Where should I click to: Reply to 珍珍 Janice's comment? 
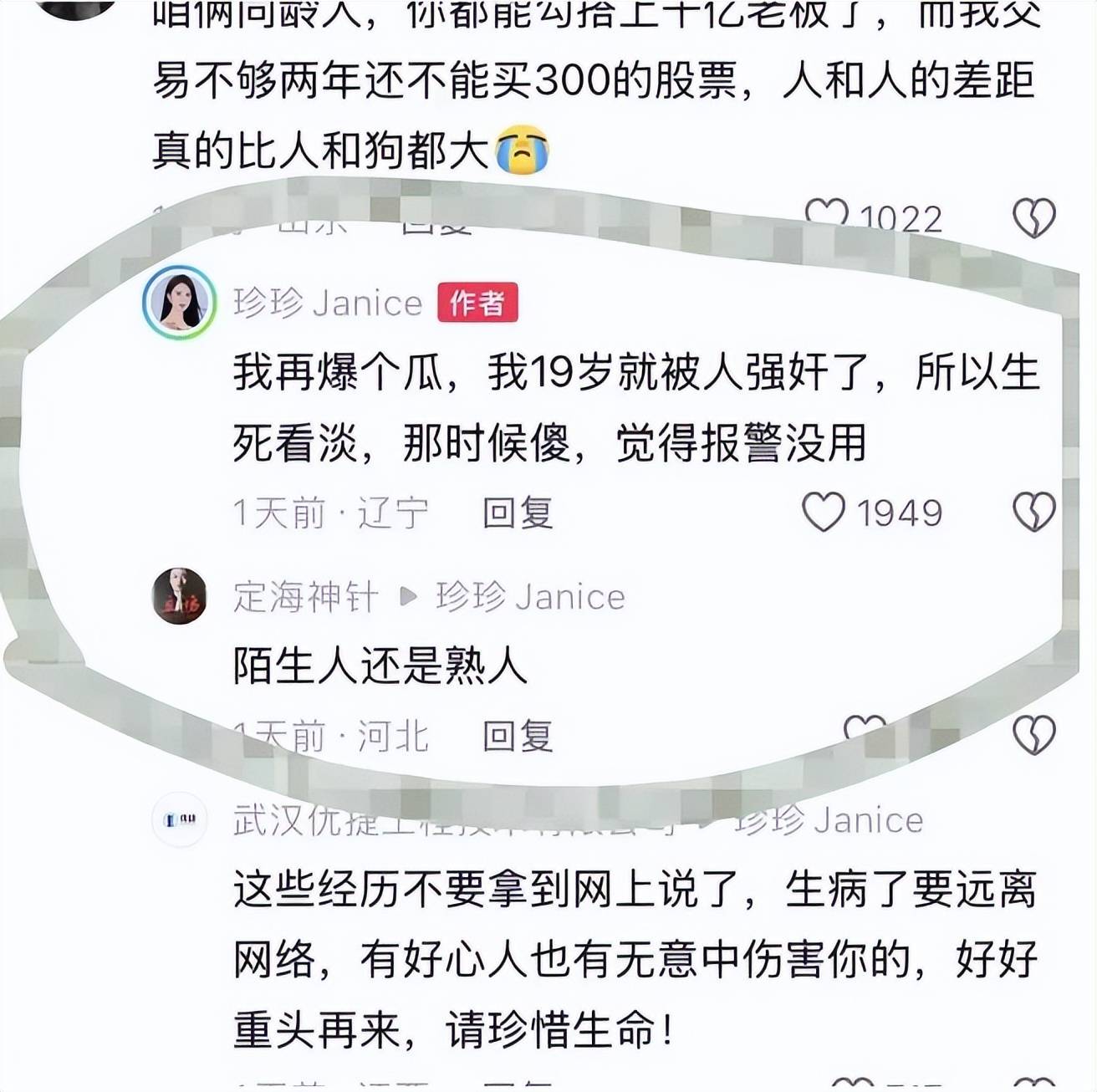tap(518, 513)
